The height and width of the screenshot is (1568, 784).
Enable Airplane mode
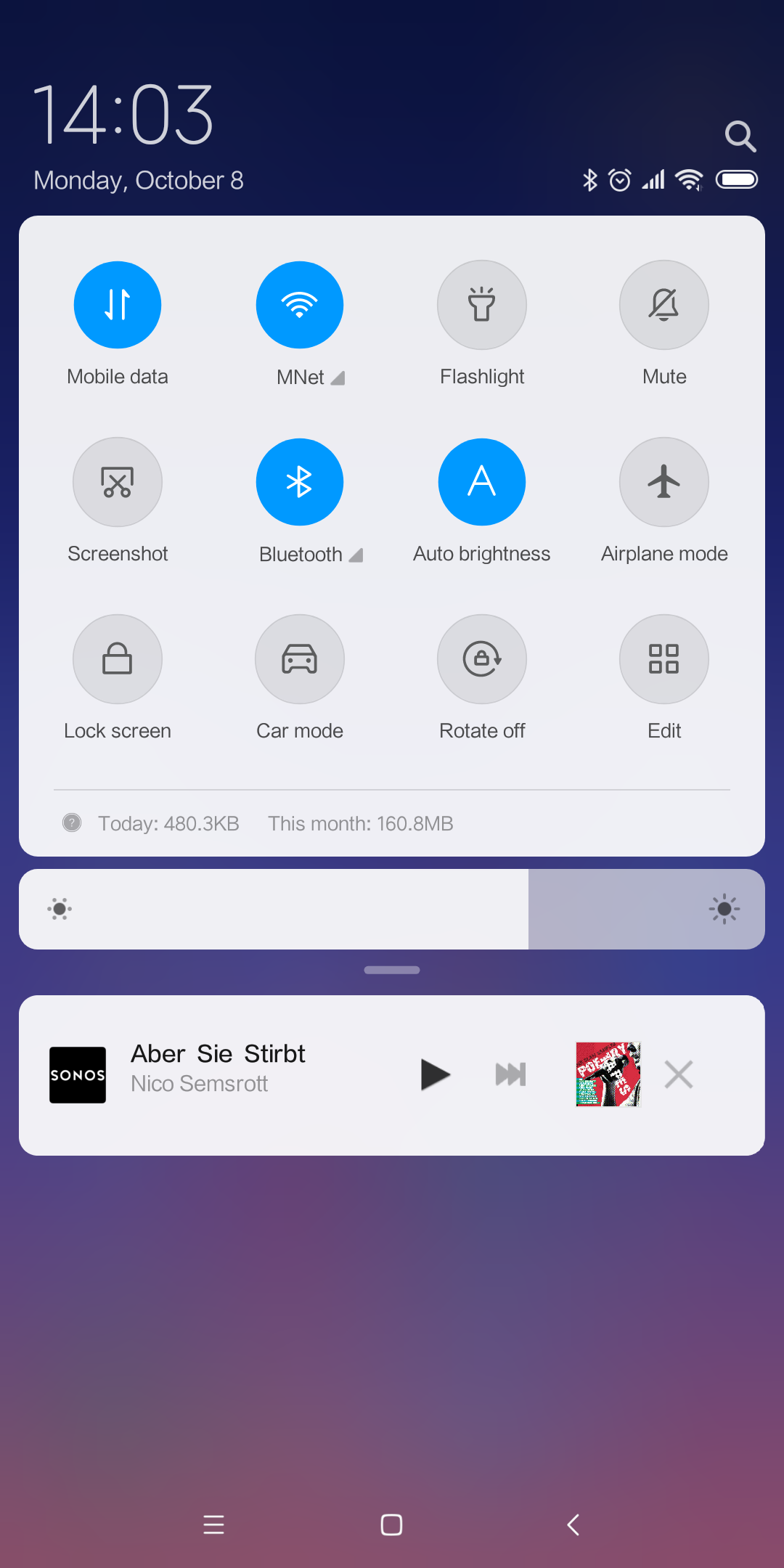tap(664, 482)
